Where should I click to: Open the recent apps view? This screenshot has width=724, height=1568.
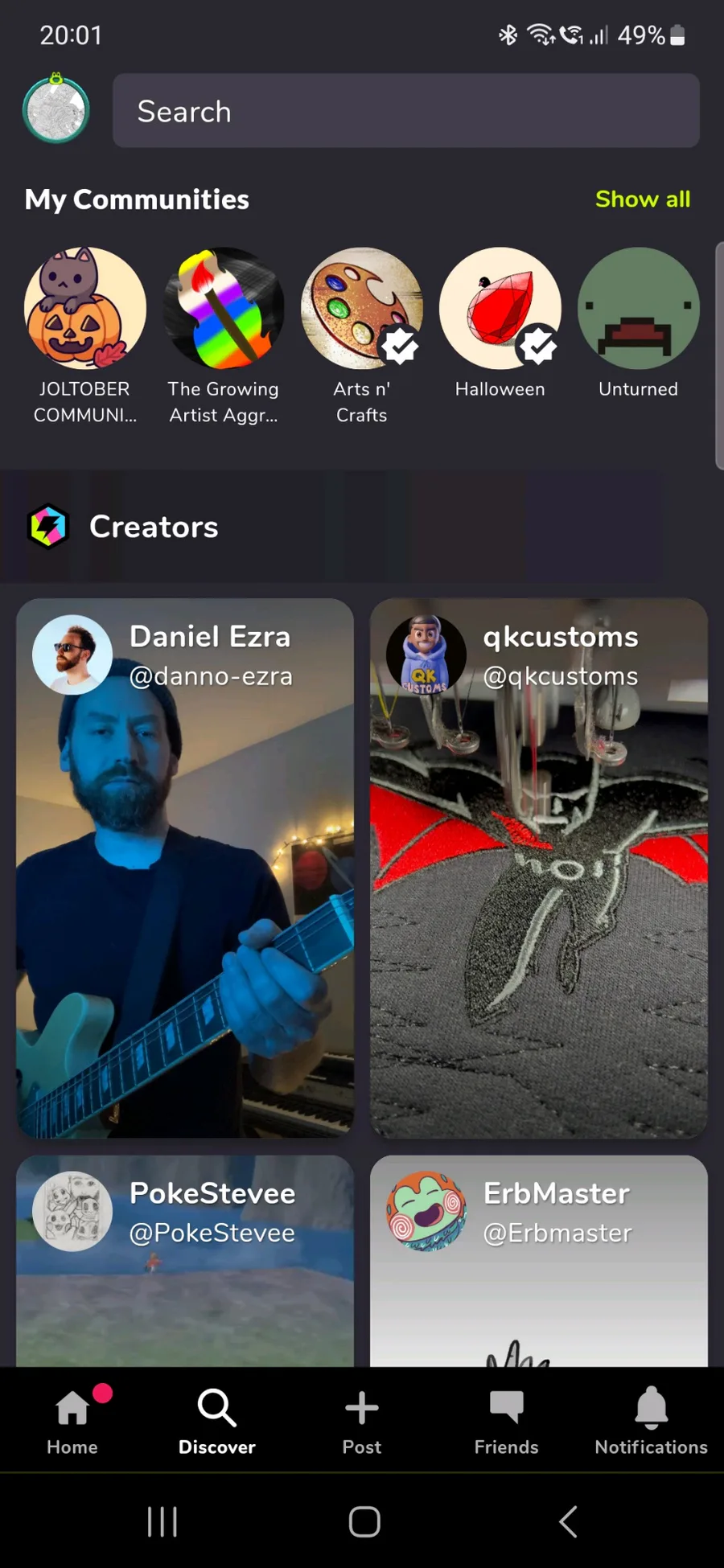click(162, 1521)
